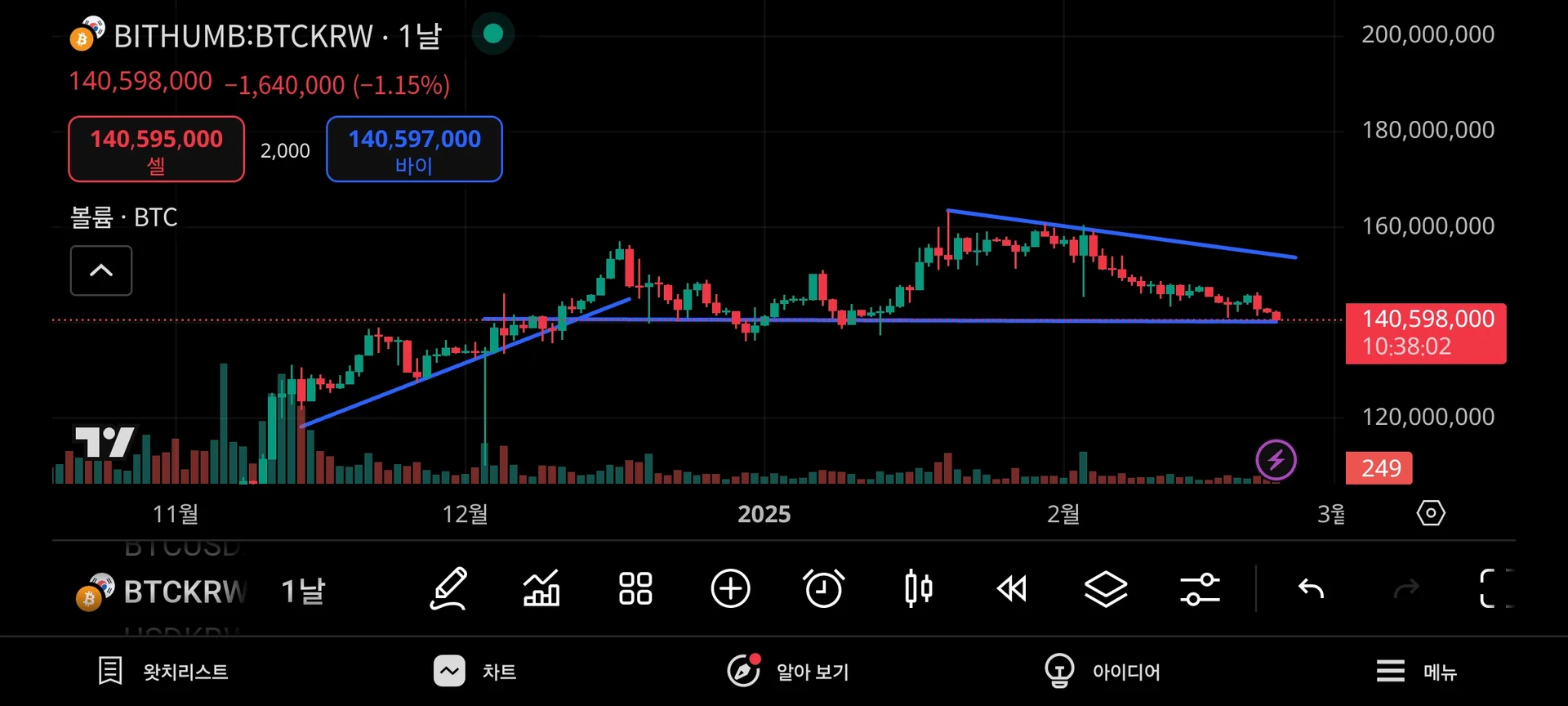This screenshot has height=706, width=1568.
Task: Start bar replay with the rewind icon
Action: [1012, 589]
